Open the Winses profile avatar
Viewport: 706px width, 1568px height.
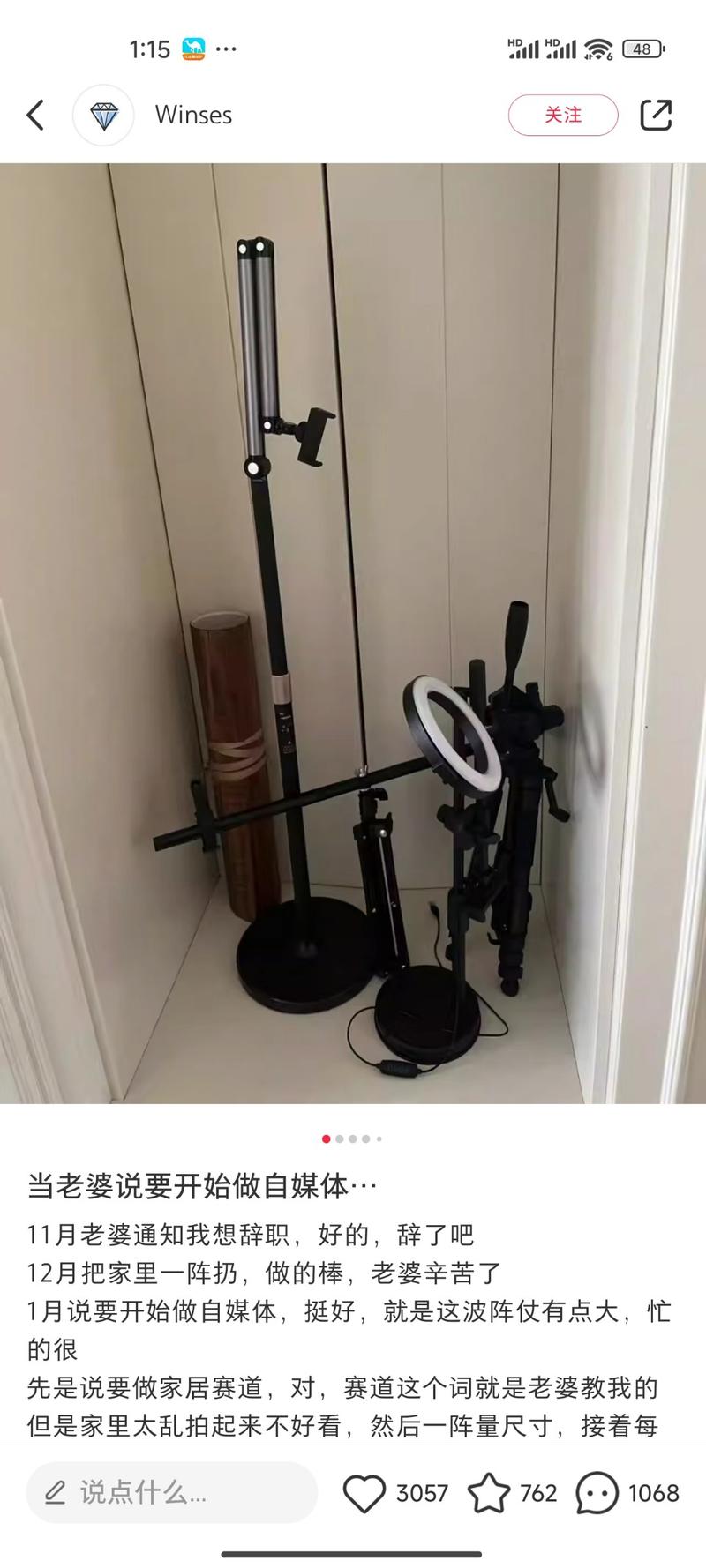pyautogui.click(x=103, y=116)
